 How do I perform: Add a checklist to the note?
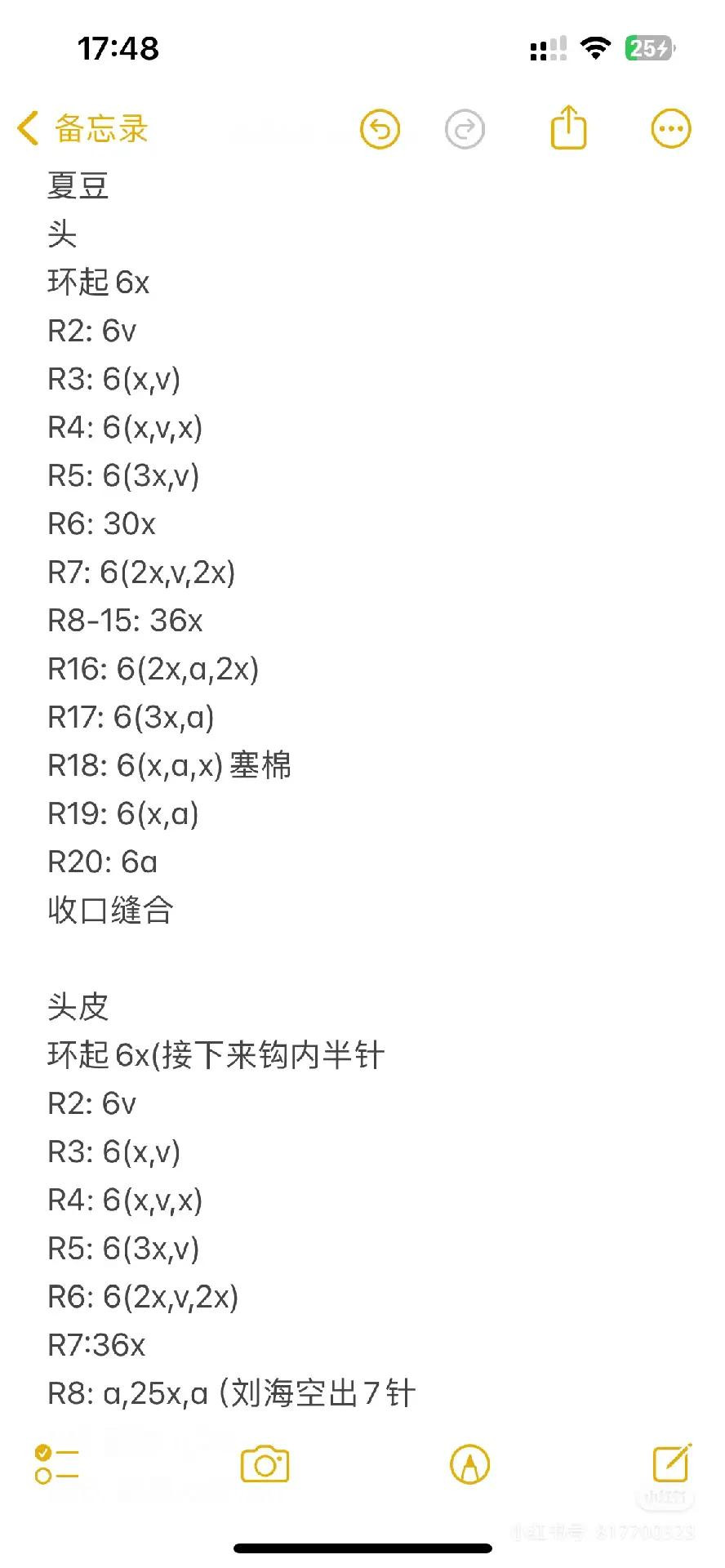point(56,1464)
